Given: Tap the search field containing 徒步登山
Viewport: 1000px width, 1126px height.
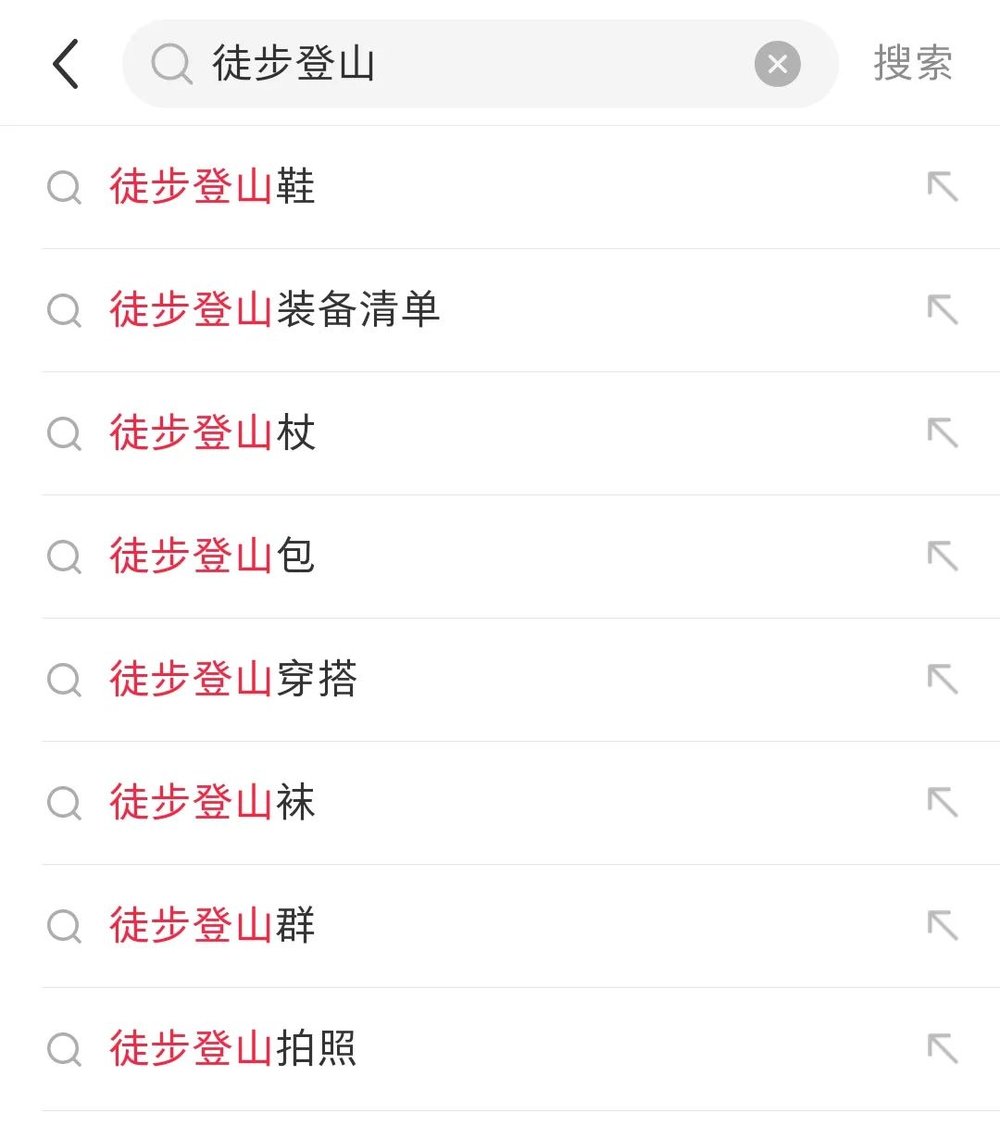Looking at the screenshot, I should click(x=450, y=65).
